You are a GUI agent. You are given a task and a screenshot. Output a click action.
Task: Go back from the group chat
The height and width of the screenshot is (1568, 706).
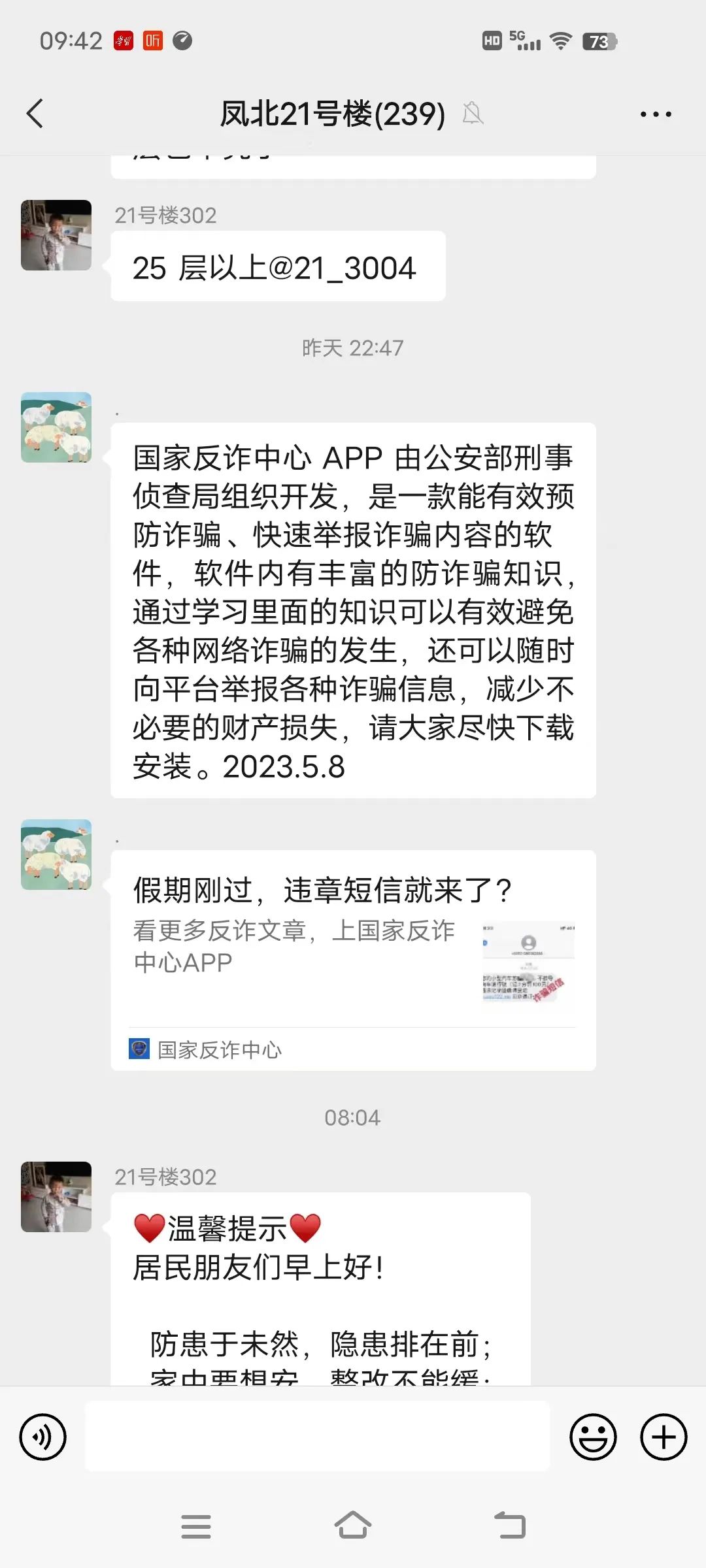click(x=35, y=114)
